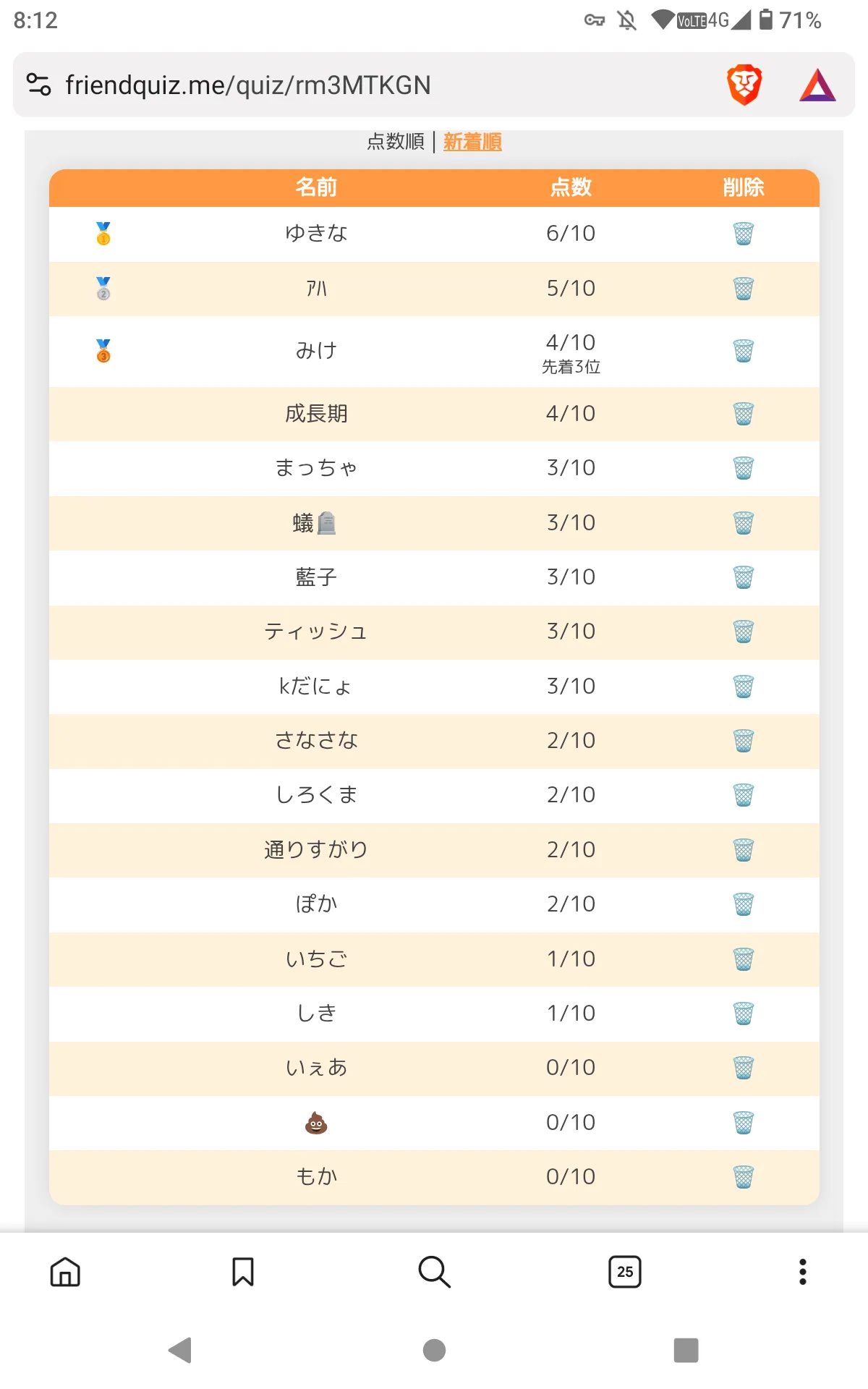Go to browser home page
The image size is (868, 1389).
pyautogui.click(x=65, y=1272)
